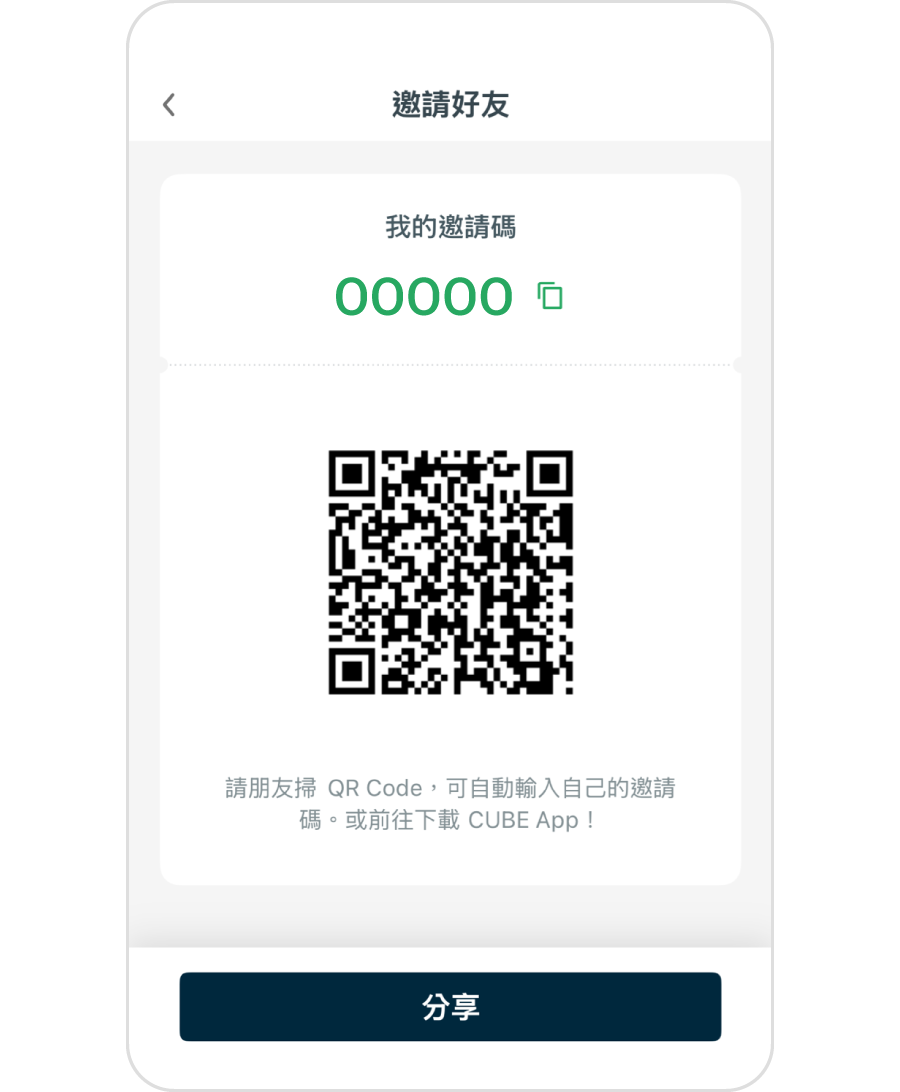Go back from the 邀請好友 page
Image resolution: width=900 pixels, height=1092 pixels.
[x=169, y=105]
